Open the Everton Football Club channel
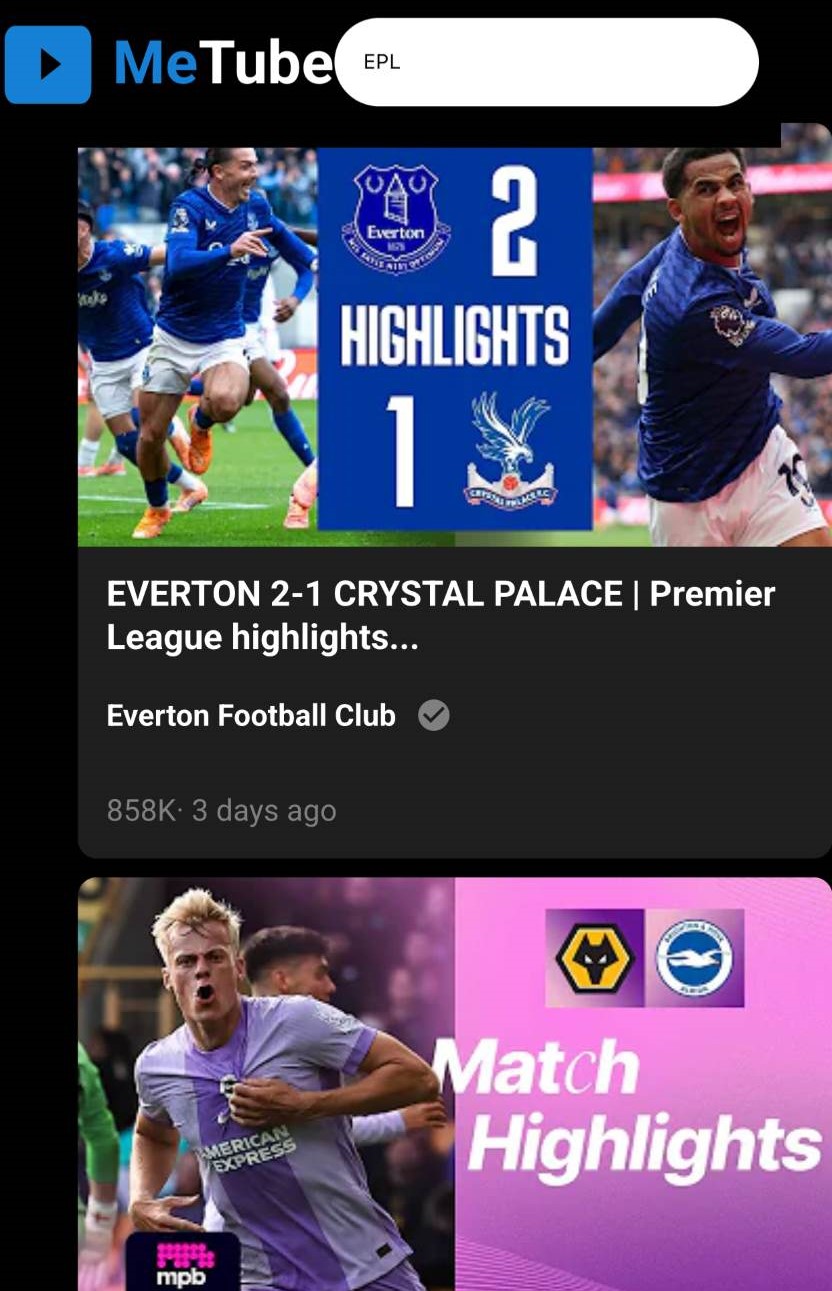The width and height of the screenshot is (832, 1291). [x=251, y=716]
